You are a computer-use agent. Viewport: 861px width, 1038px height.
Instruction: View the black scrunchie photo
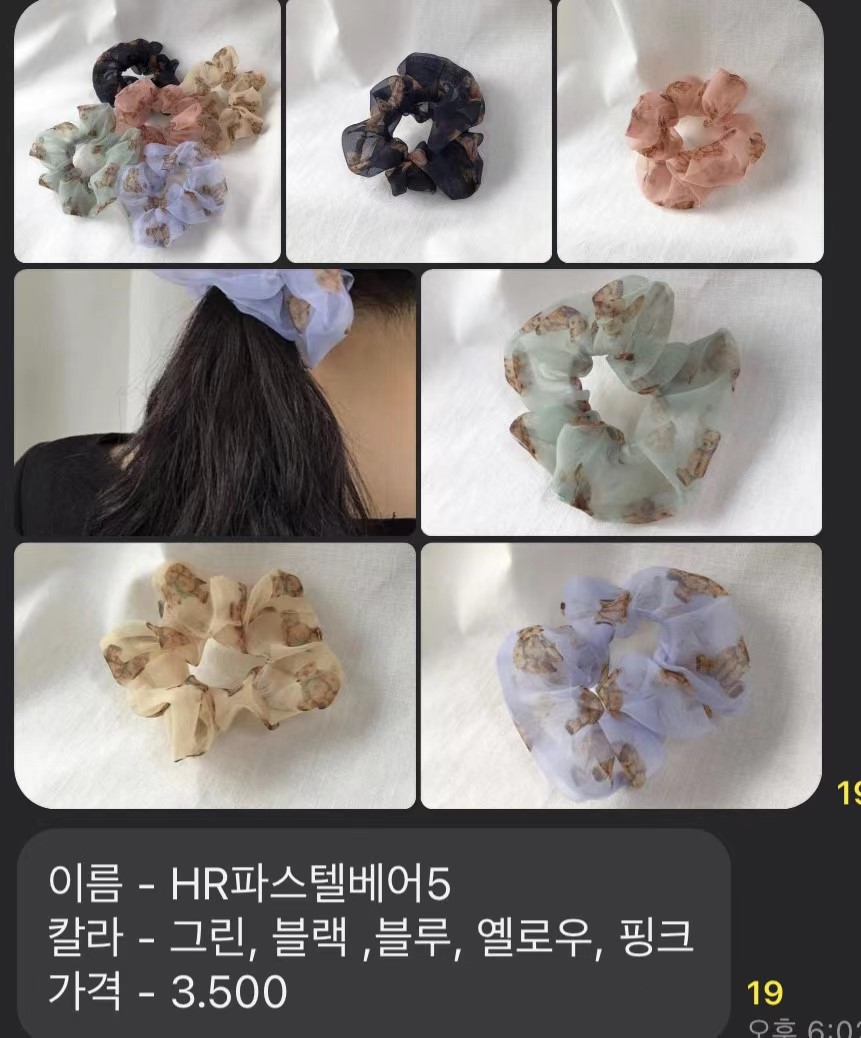tap(418, 131)
